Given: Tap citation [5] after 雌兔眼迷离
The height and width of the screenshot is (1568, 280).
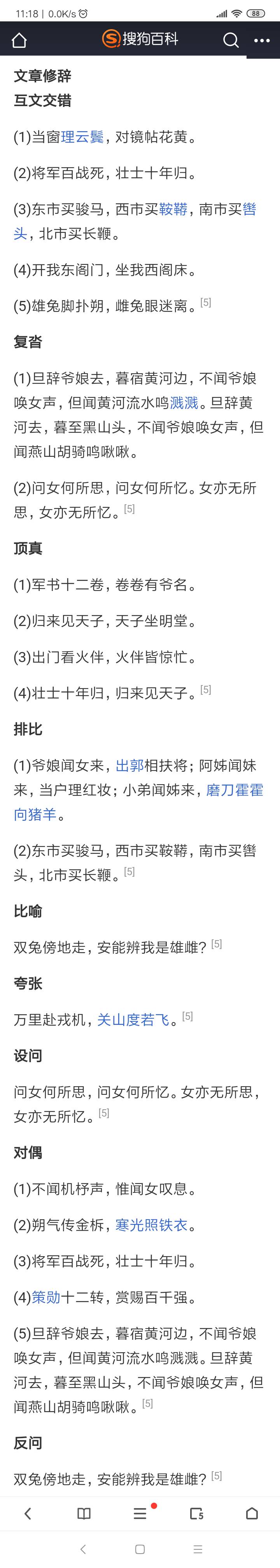Looking at the screenshot, I should 206,302.
